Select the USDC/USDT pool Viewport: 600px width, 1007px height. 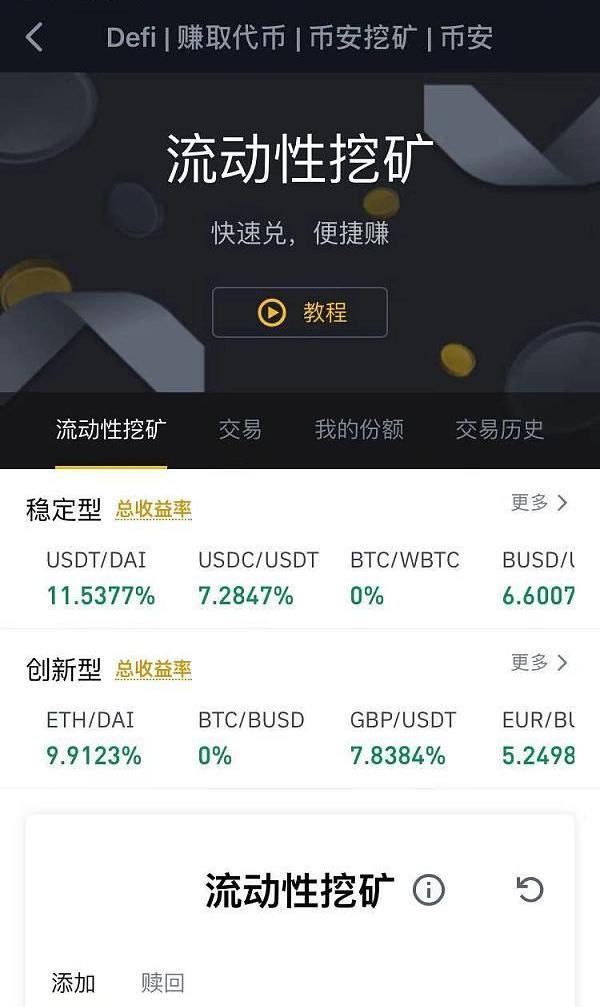tap(258, 578)
